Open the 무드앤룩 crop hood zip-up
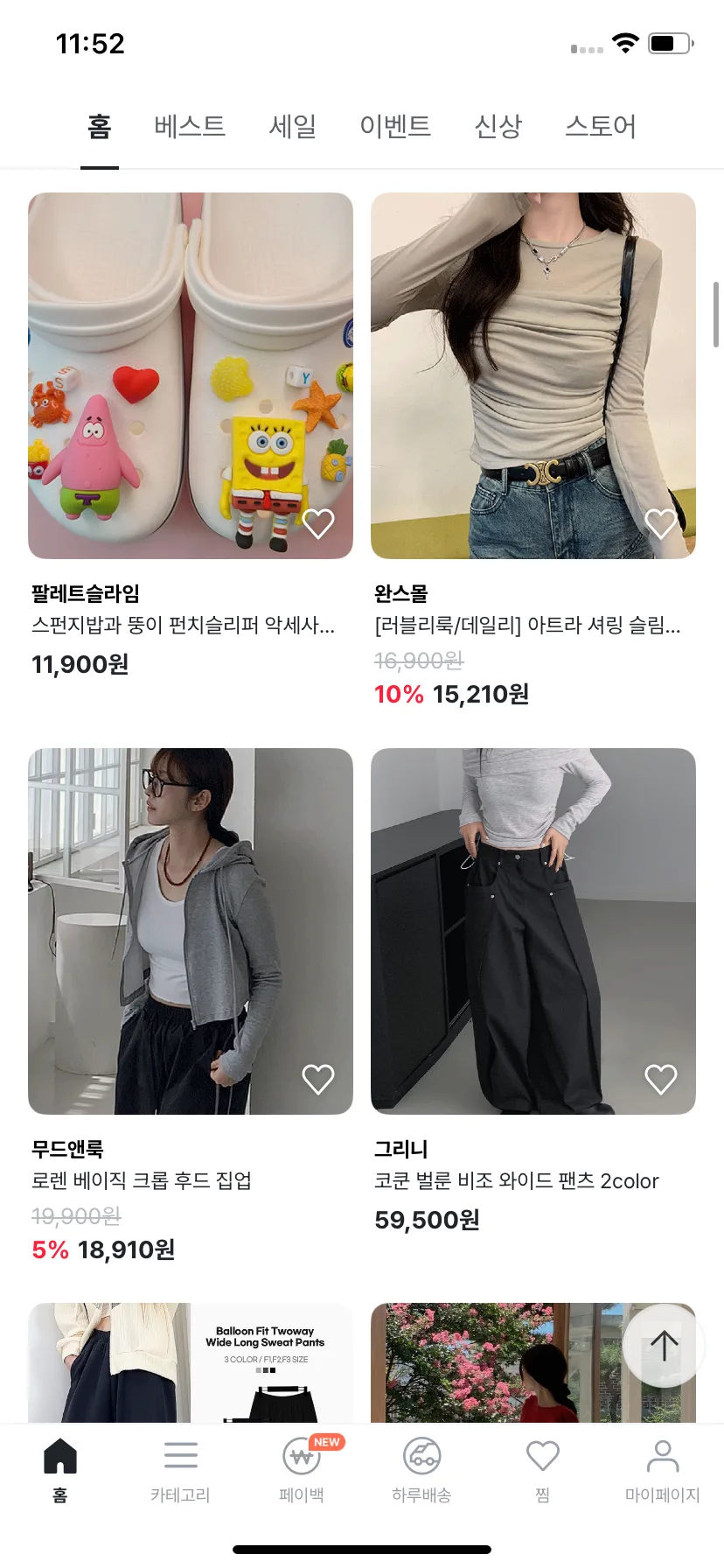 (x=191, y=930)
